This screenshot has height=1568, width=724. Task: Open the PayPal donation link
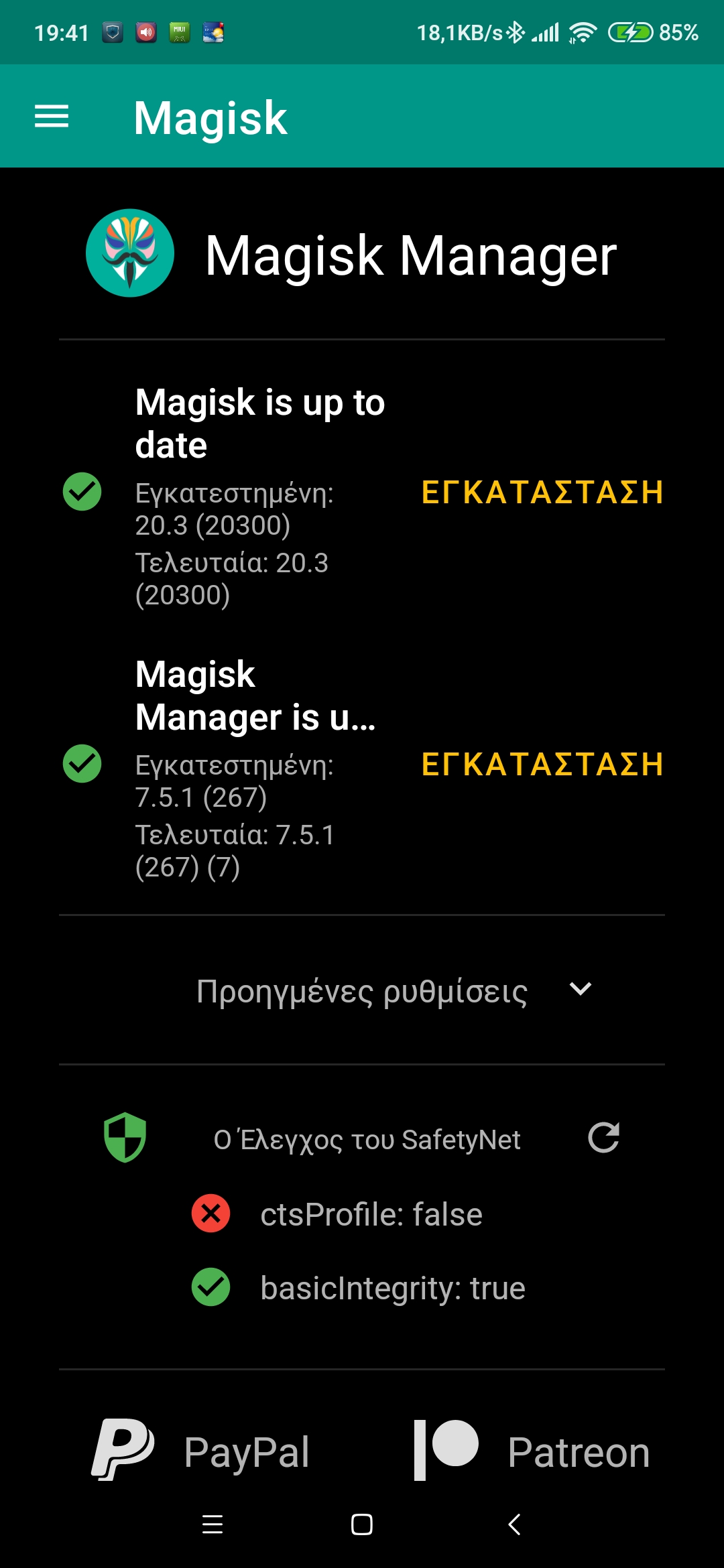click(201, 1451)
